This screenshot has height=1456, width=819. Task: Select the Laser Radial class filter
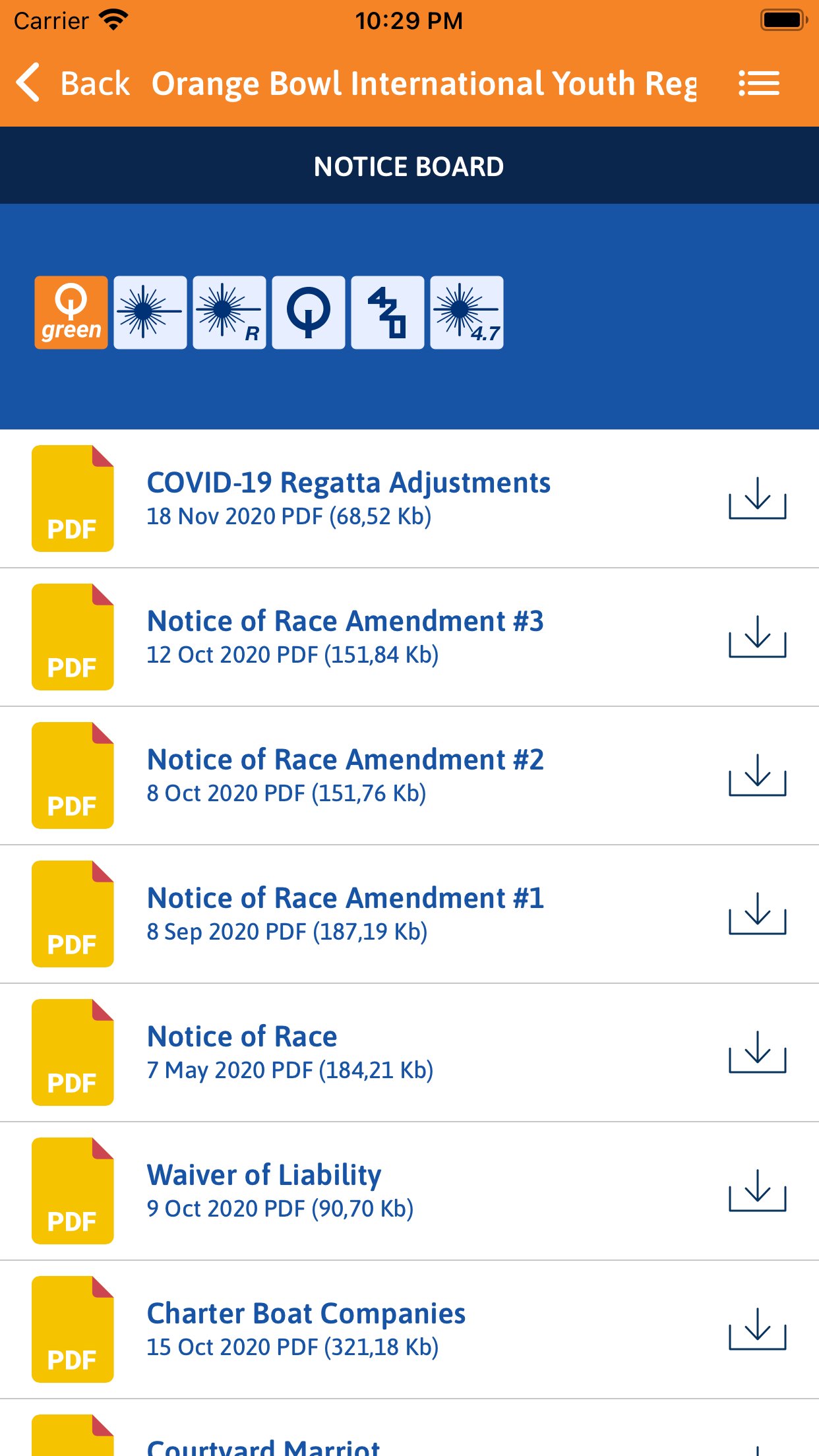pos(229,313)
